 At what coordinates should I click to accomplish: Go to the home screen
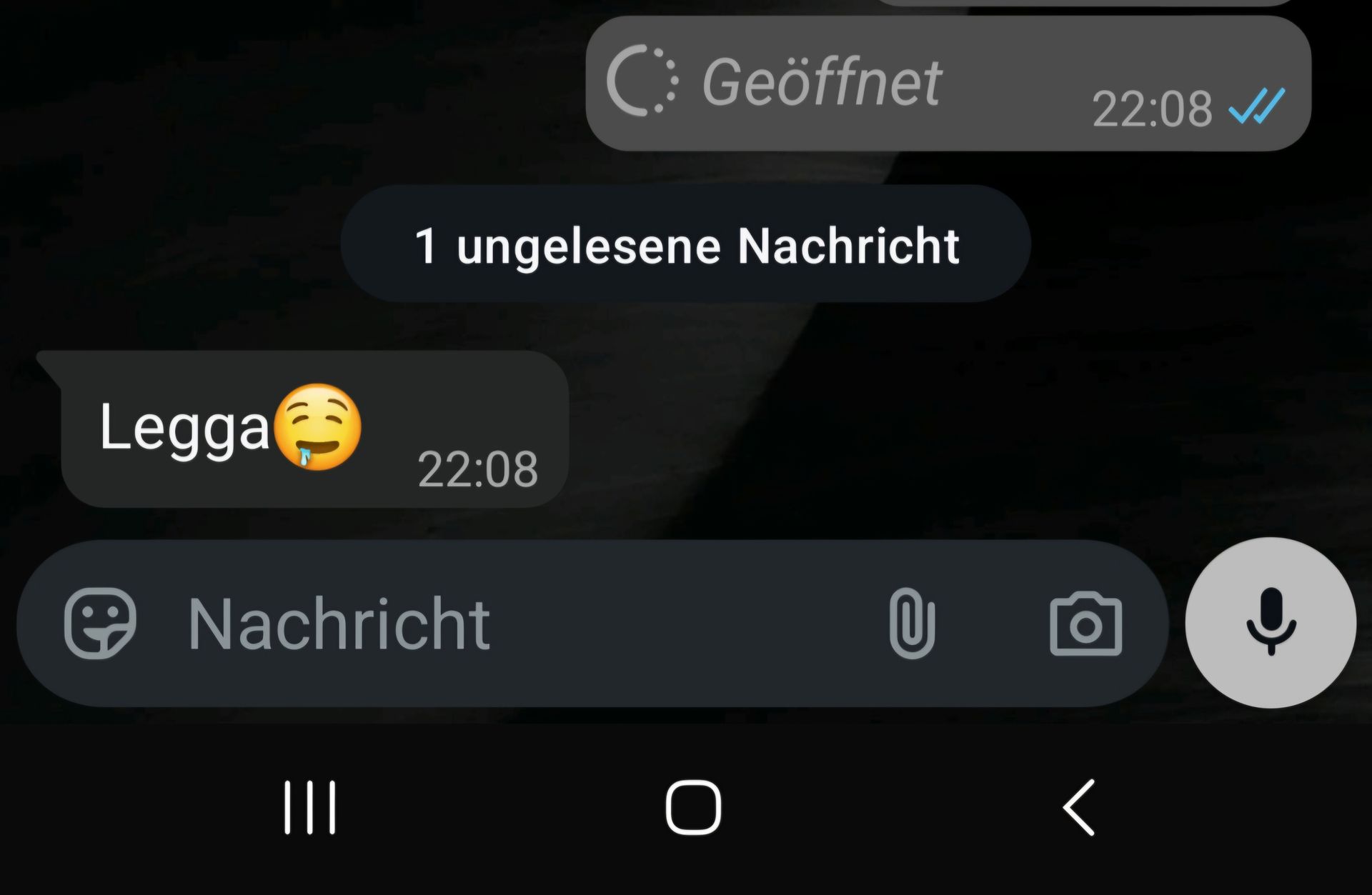point(692,807)
